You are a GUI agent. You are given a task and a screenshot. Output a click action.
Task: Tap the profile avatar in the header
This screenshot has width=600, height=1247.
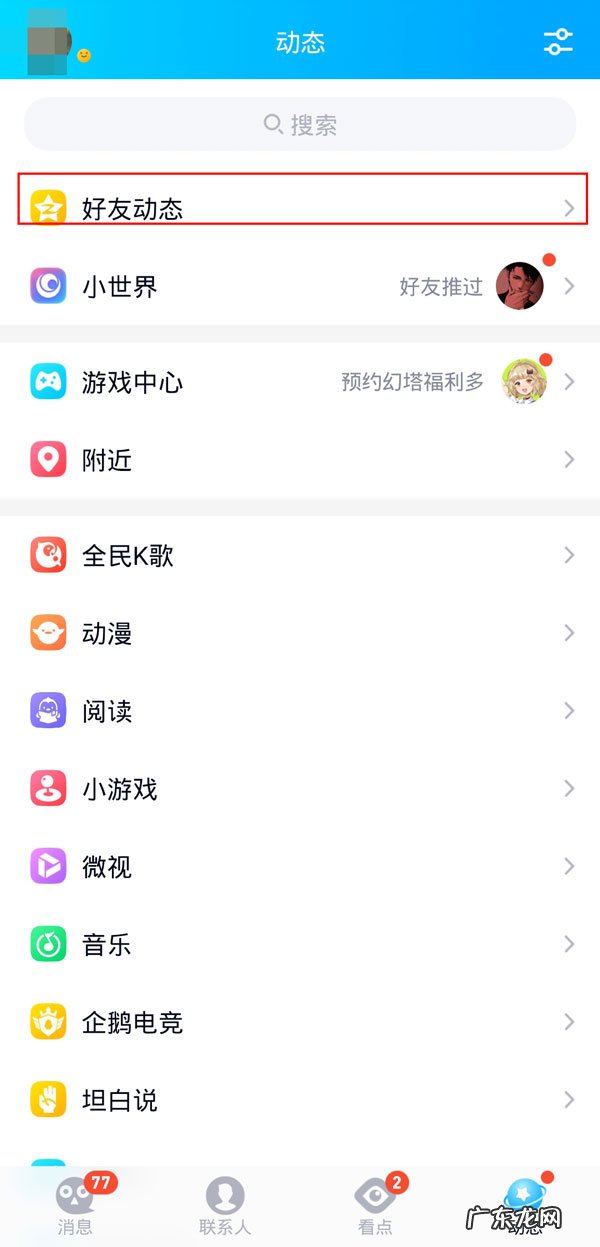(47, 41)
